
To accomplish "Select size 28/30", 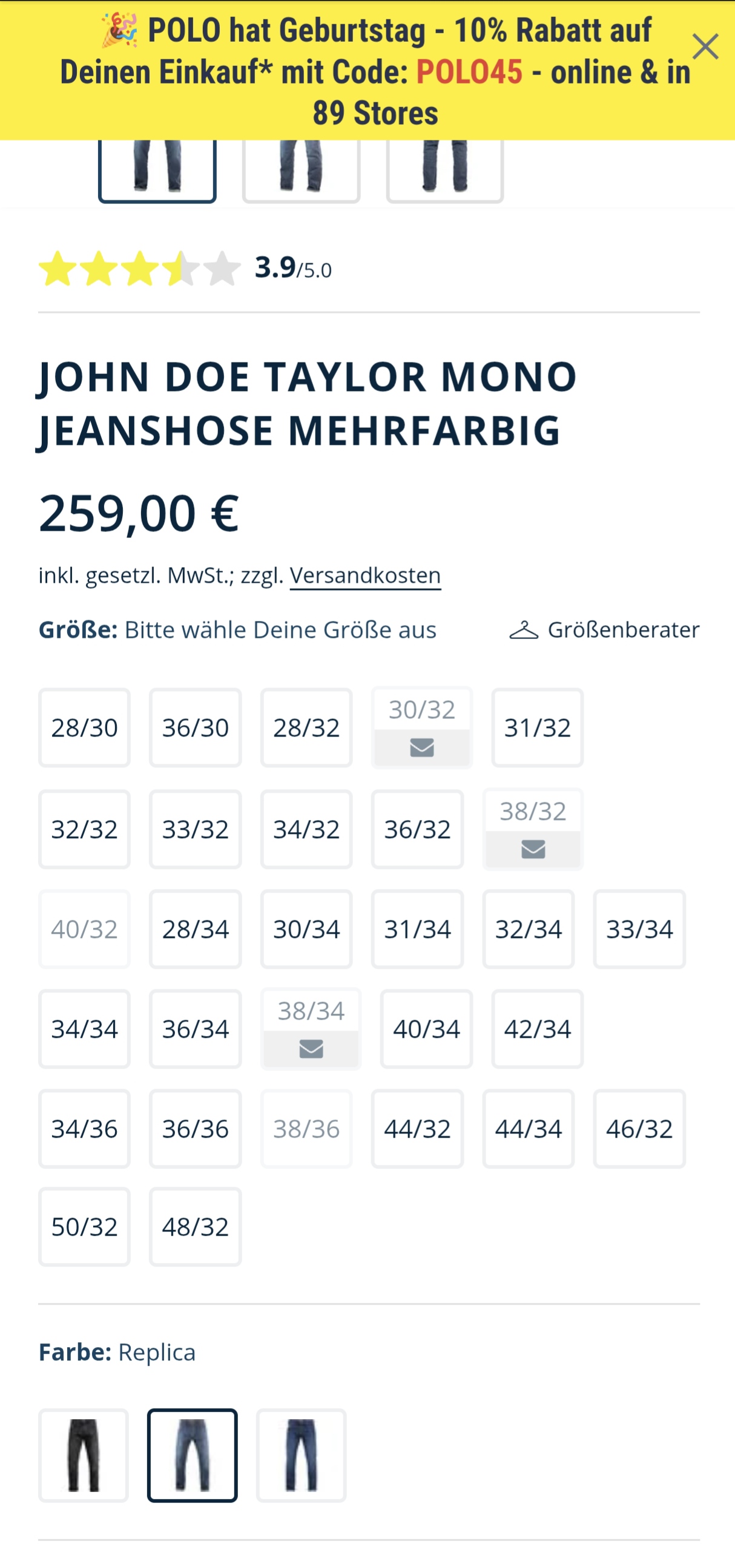I will click(x=84, y=727).
